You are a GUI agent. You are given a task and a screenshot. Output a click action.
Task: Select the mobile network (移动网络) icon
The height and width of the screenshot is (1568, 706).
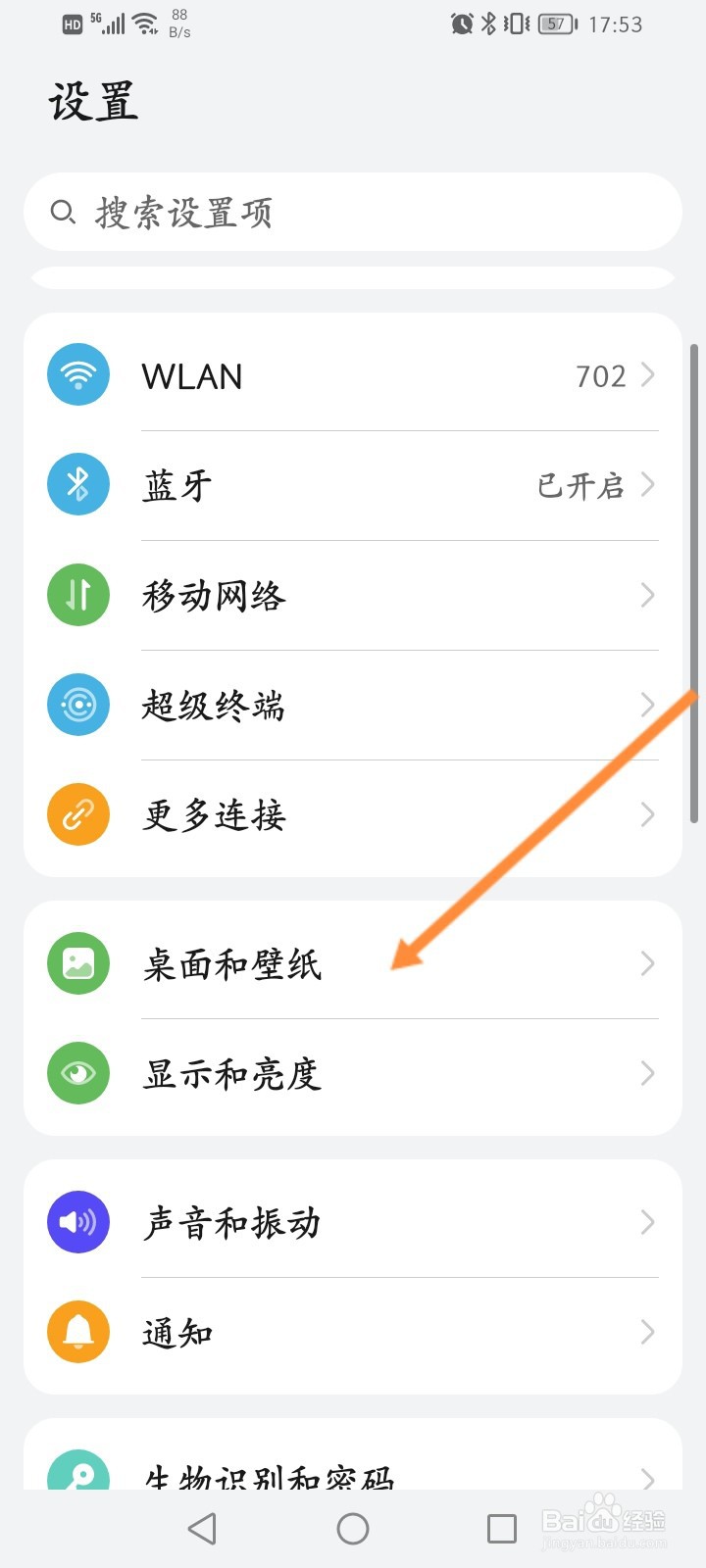[77, 595]
